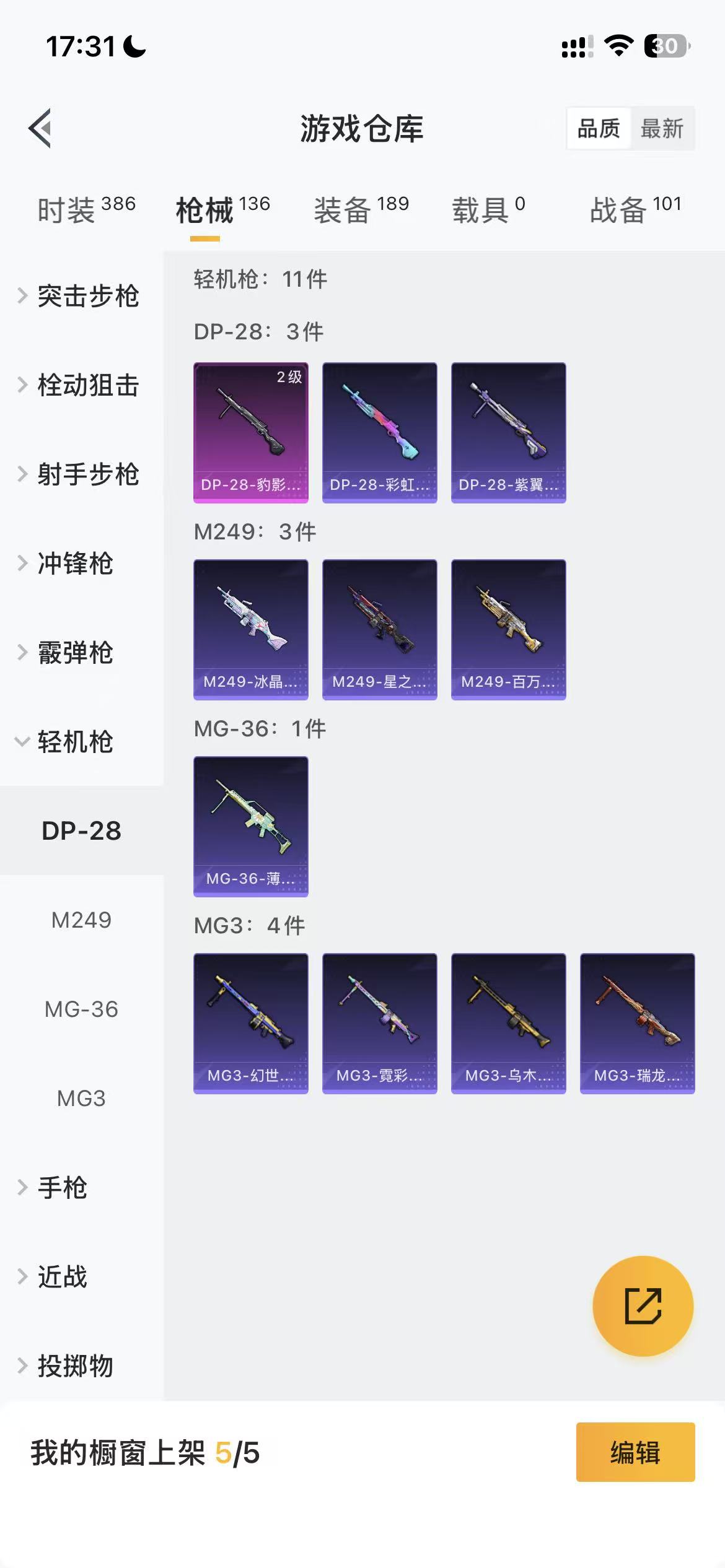Screen dimensions: 725x1568
Task: Select the M249-百万 golden skin
Action: [508, 630]
